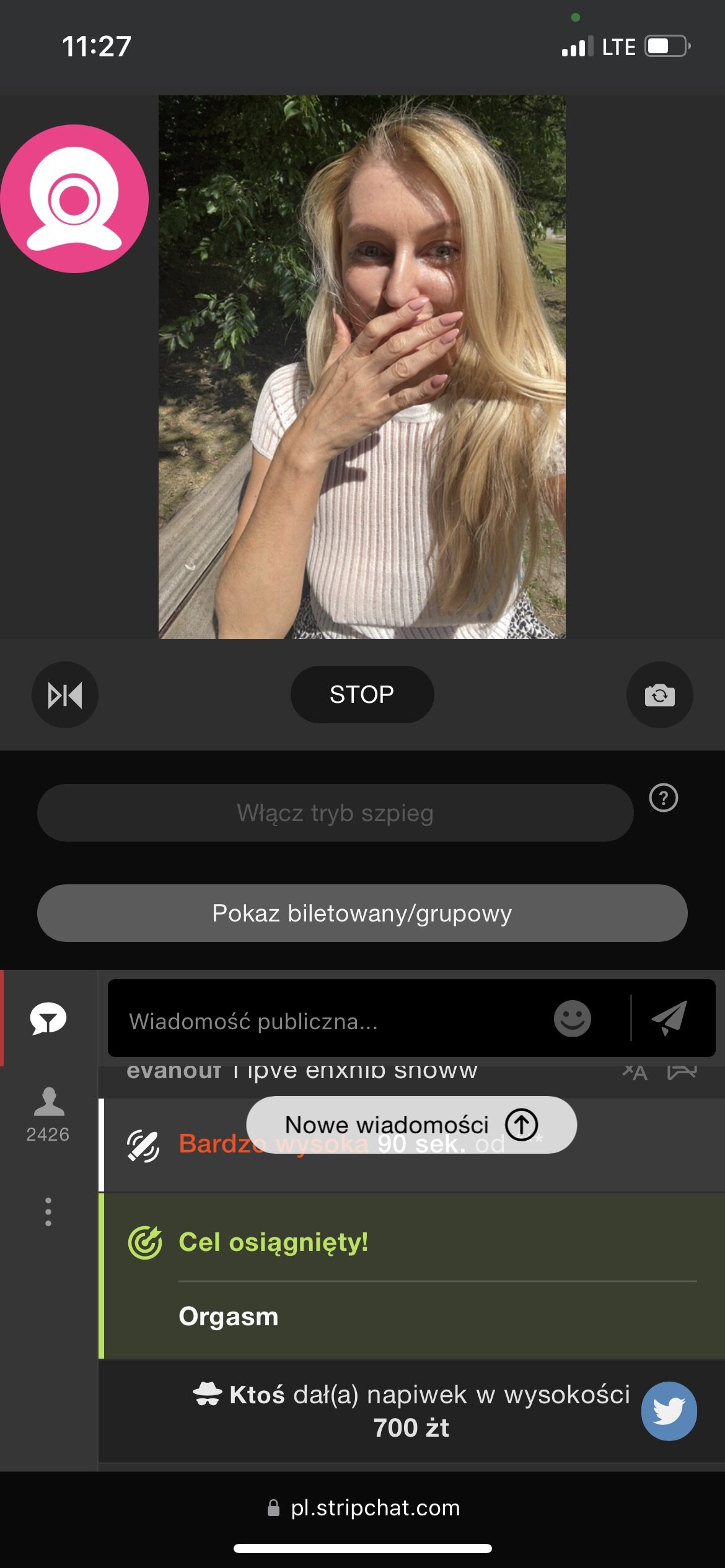The width and height of the screenshot is (725, 1568).
Task: Switch between front and rear camera
Action: click(x=659, y=695)
